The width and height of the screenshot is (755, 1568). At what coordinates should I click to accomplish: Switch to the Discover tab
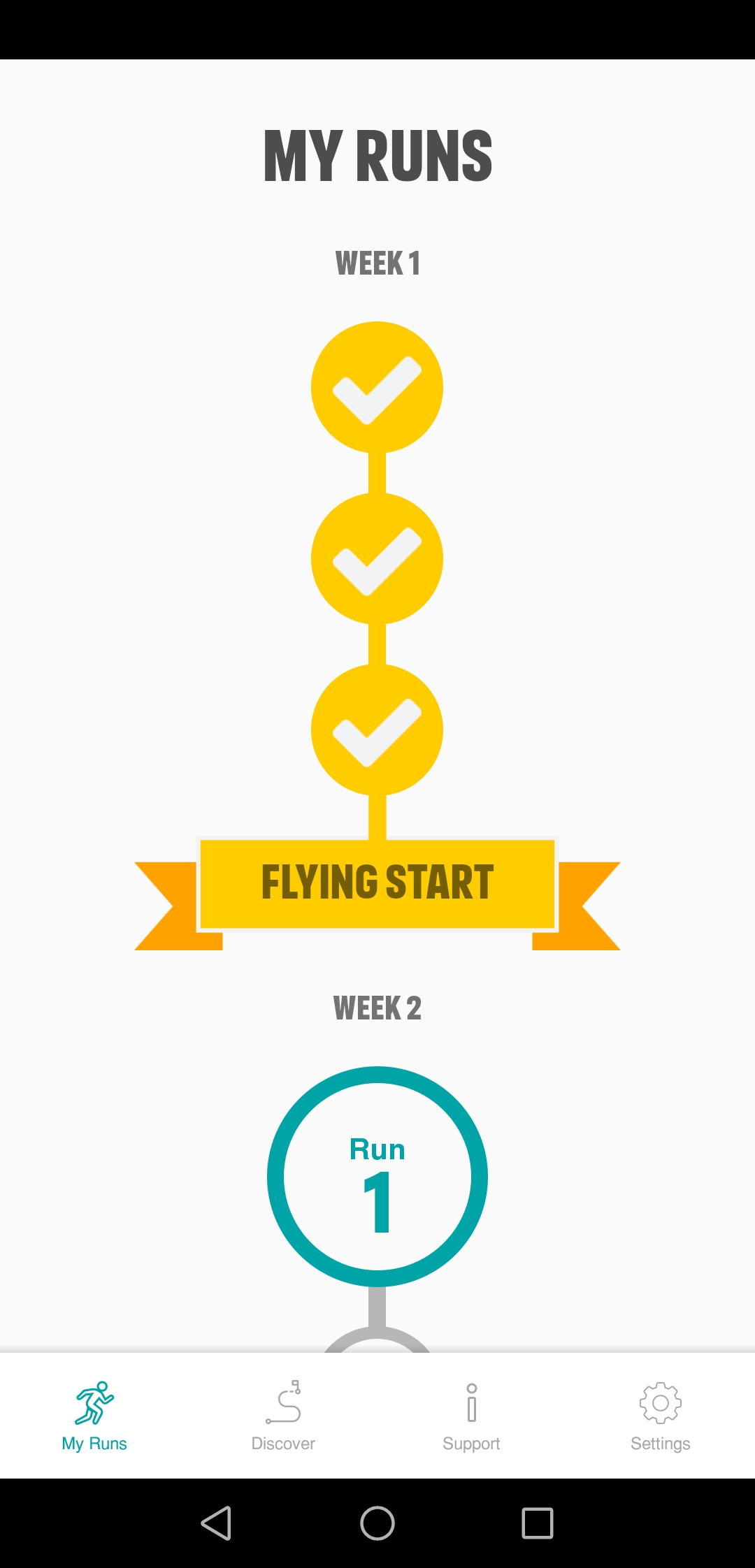(x=283, y=1416)
